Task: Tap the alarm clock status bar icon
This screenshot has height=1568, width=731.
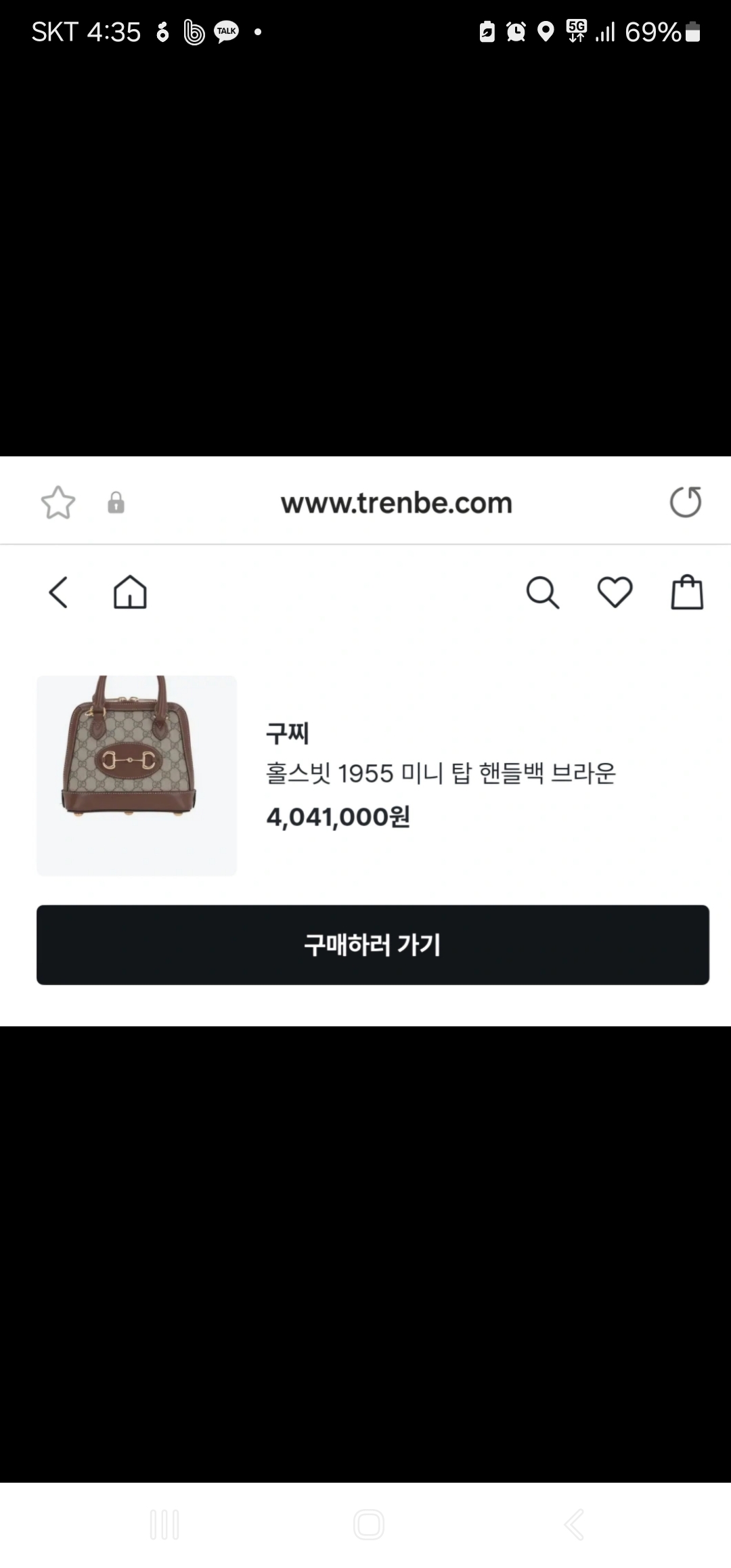Action: coord(515,31)
